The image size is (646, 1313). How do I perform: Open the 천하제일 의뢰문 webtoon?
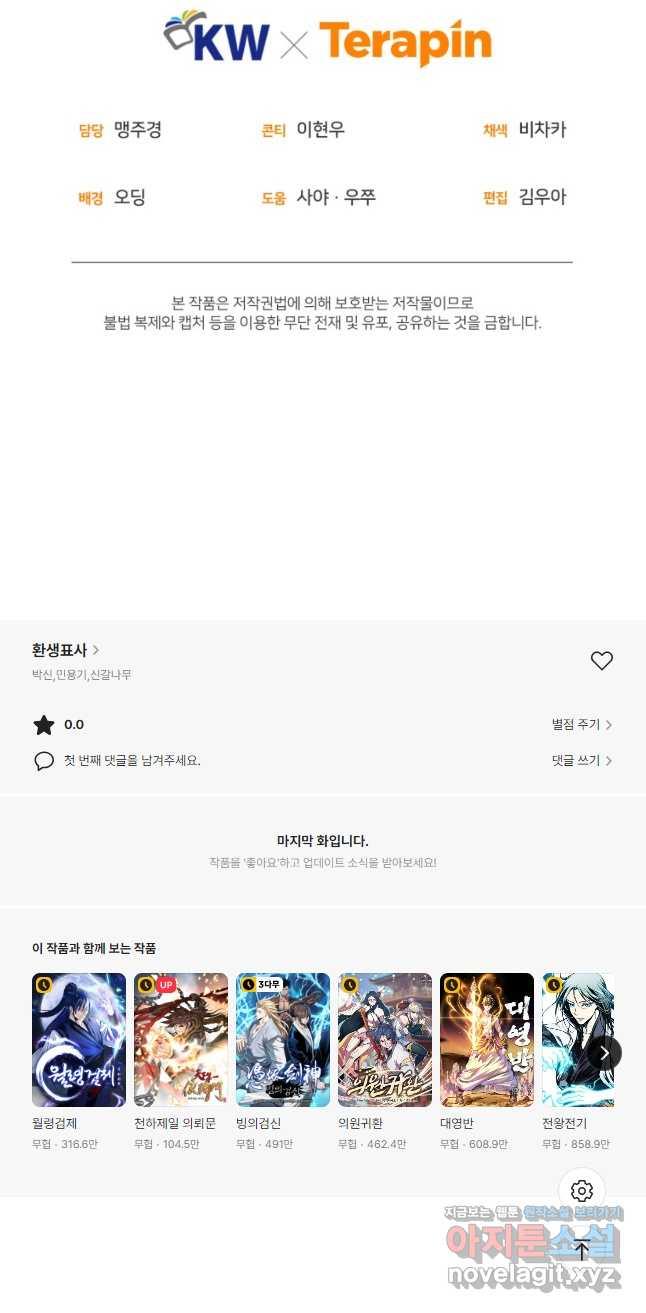(x=181, y=1040)
